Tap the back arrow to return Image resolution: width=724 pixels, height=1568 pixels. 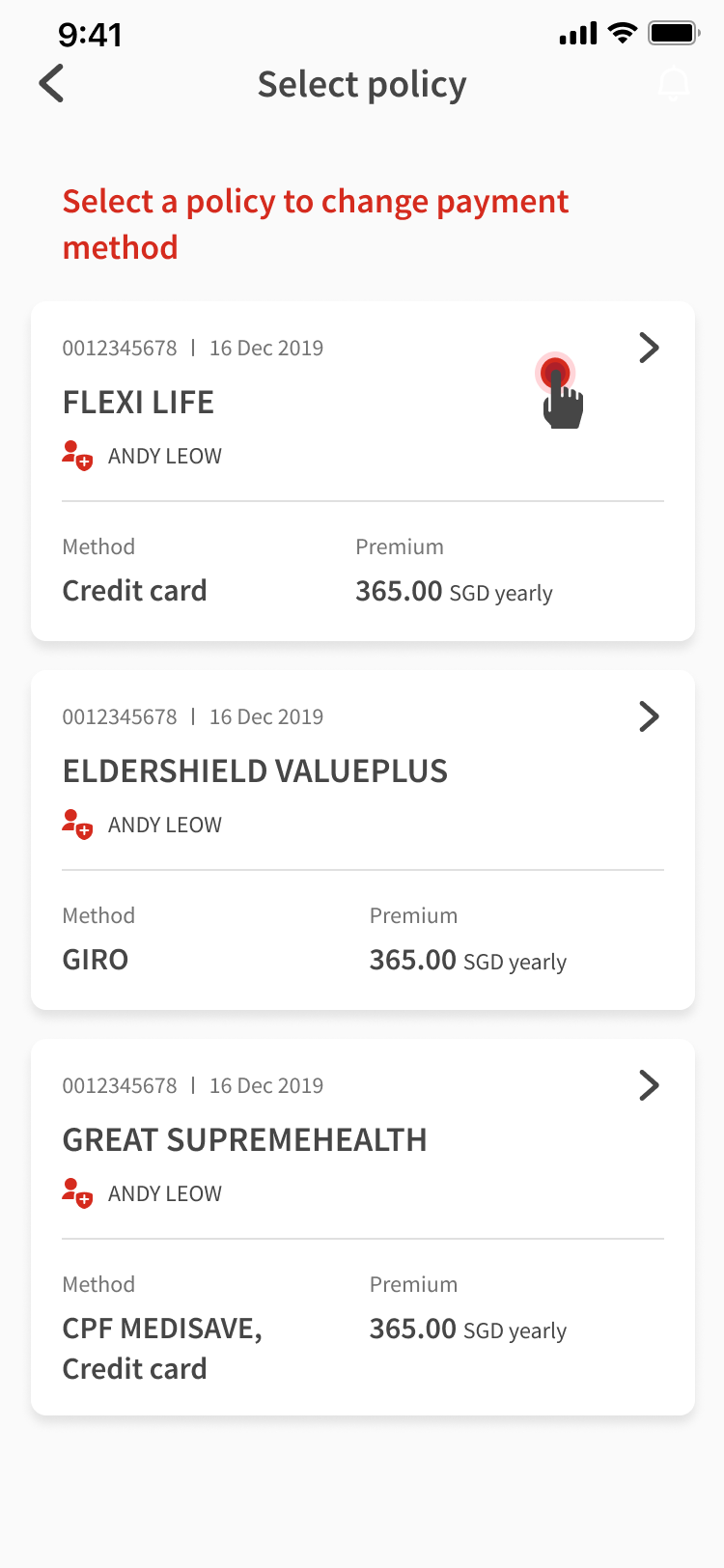[50, 84]
